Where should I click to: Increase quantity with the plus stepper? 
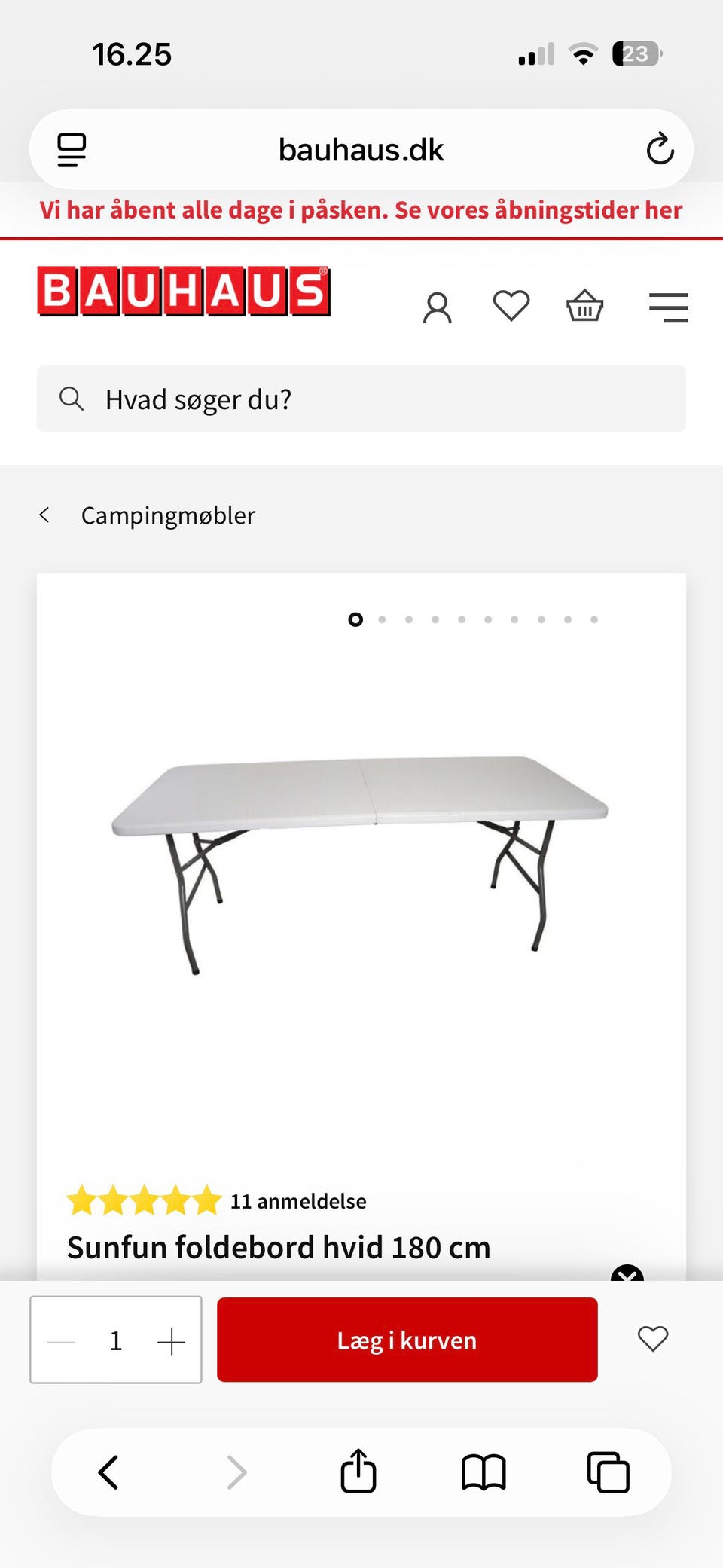[x=172, y=1340]
